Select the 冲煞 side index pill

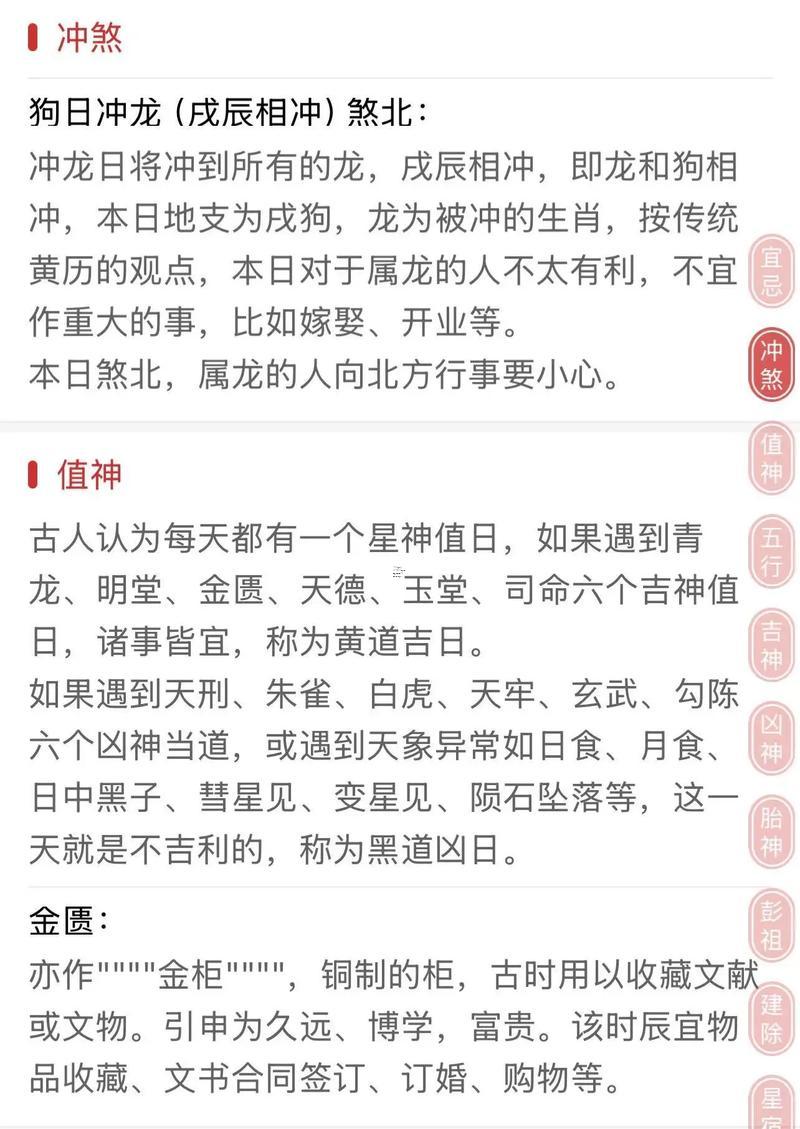click(772, 364)
